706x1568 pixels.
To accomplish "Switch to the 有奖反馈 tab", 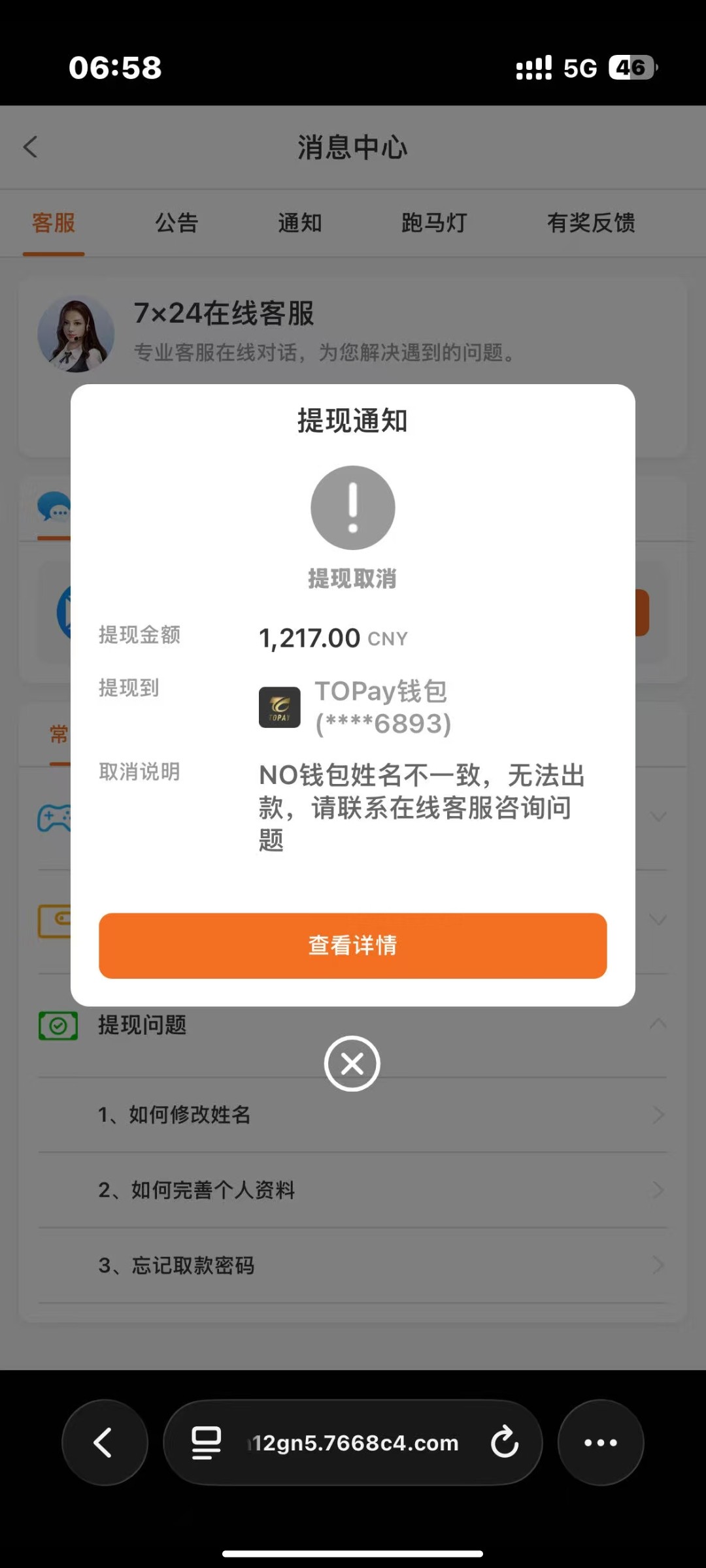I will pos(592,223).
